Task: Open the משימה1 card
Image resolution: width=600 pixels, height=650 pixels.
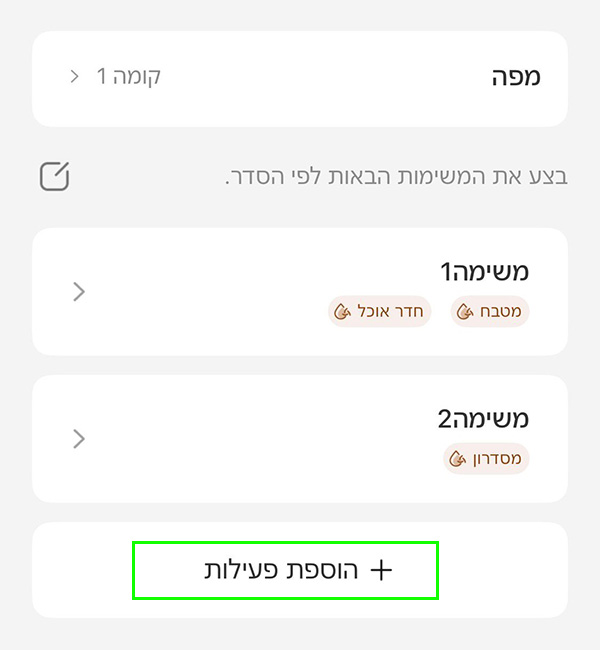Action: [300, 291]
